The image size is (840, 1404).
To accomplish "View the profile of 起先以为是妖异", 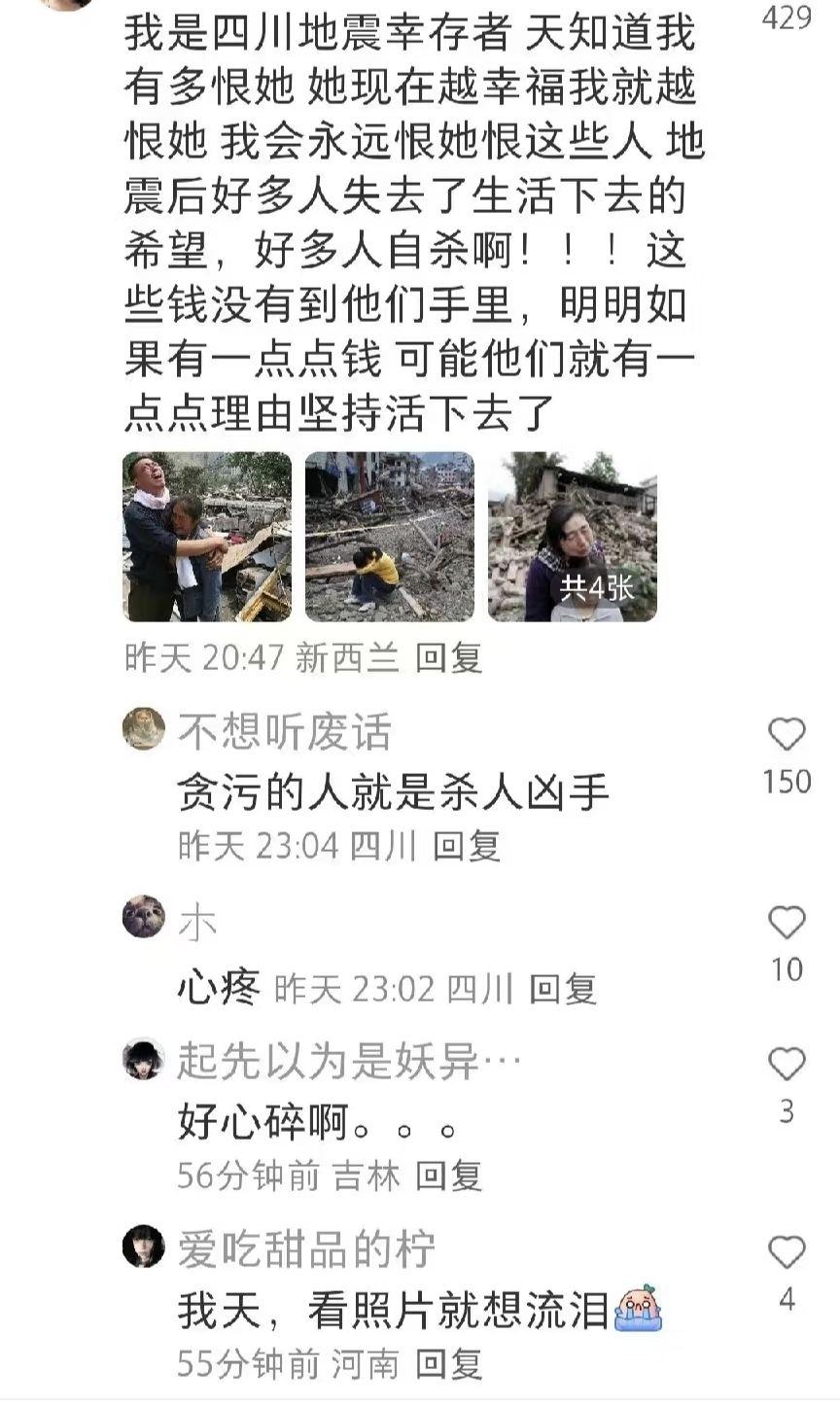I will pos(144,1060).
